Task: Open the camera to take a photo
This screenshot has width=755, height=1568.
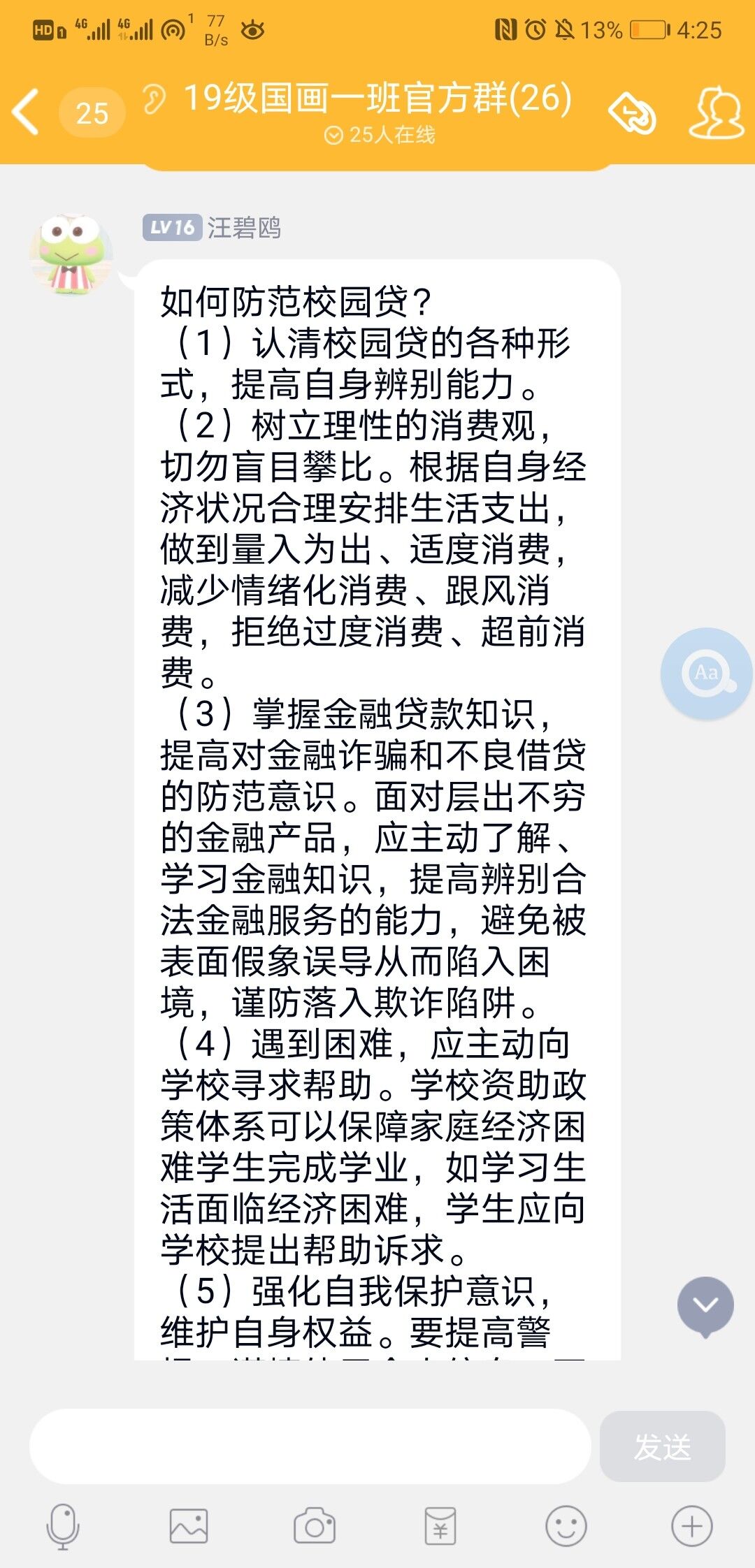Action: pyautogui.click(x=315, y=1526)
